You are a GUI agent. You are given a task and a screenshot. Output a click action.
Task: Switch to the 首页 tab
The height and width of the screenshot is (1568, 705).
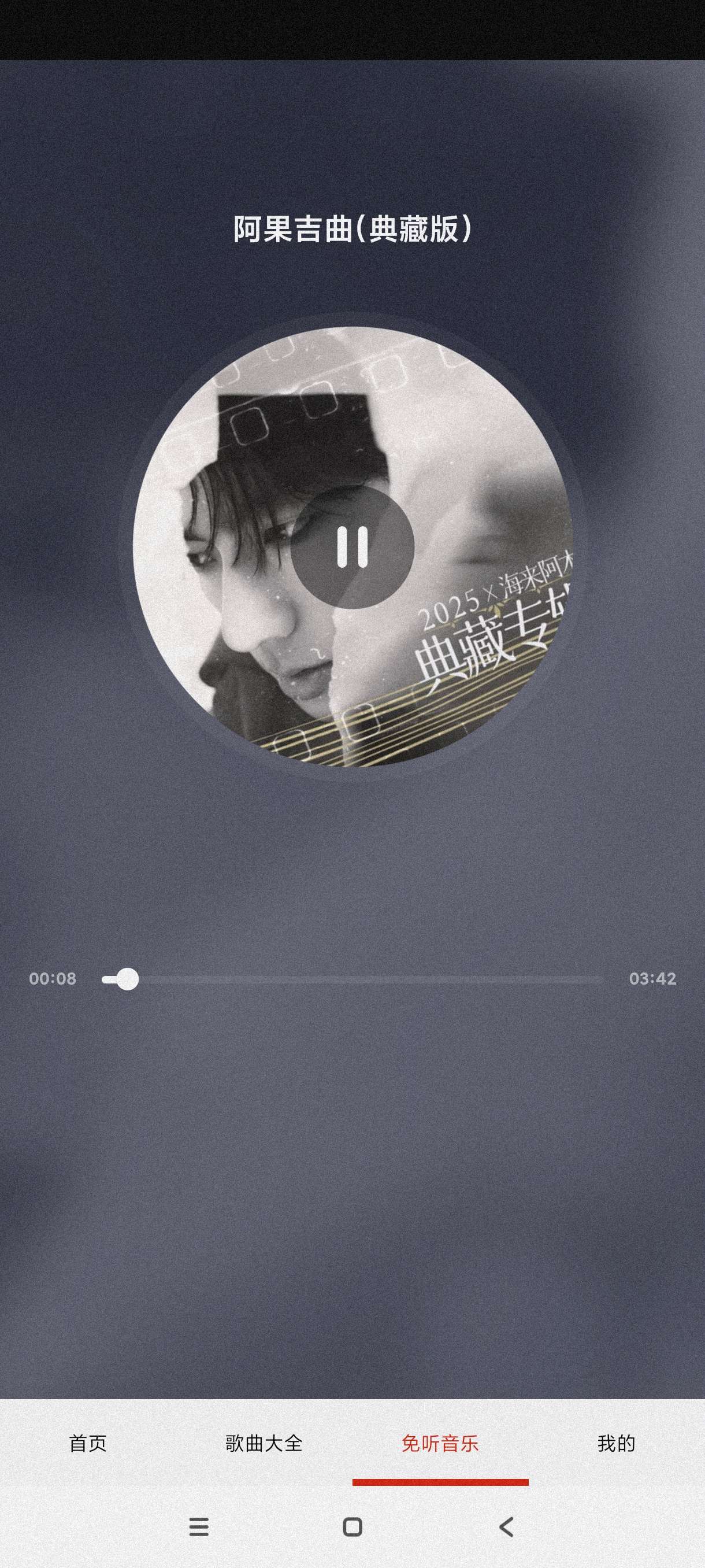tap(88, 1443)
